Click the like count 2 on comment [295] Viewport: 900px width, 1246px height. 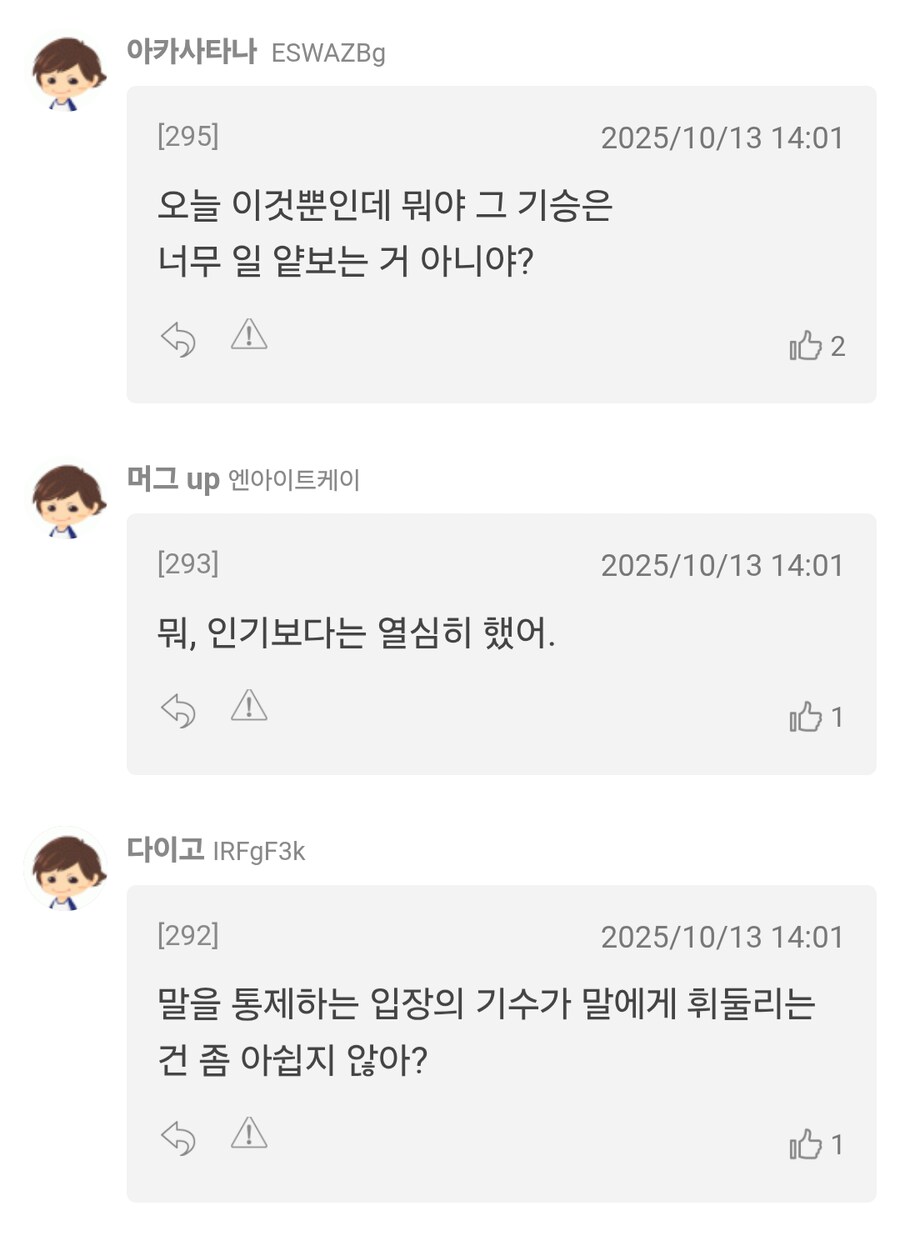click(x=837, y=345)
